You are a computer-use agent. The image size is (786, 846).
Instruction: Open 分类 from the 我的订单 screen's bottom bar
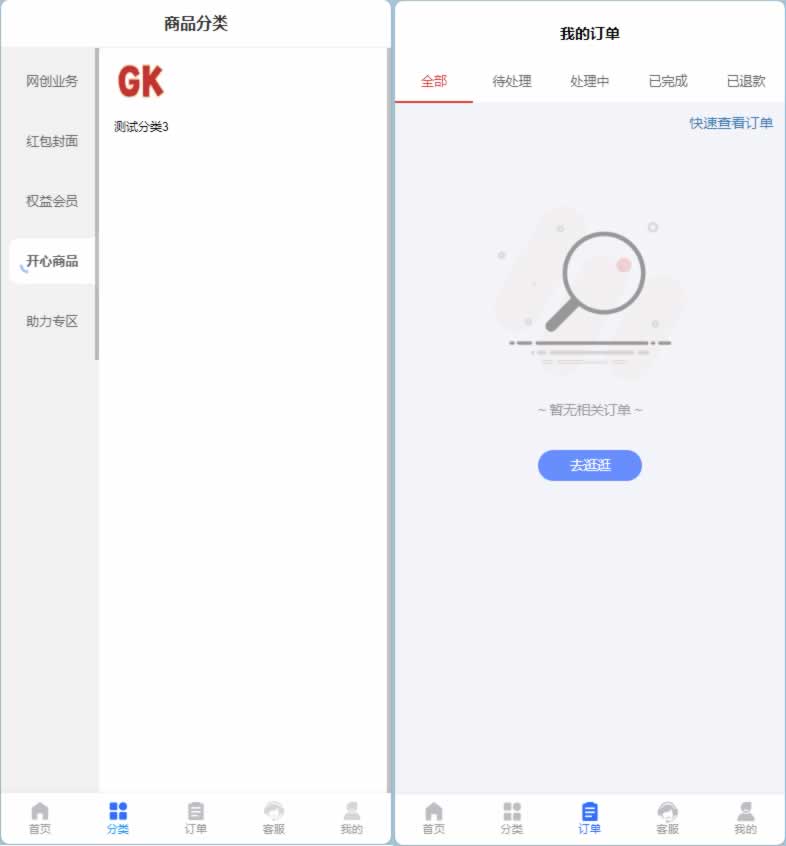[x=512, y=817]
